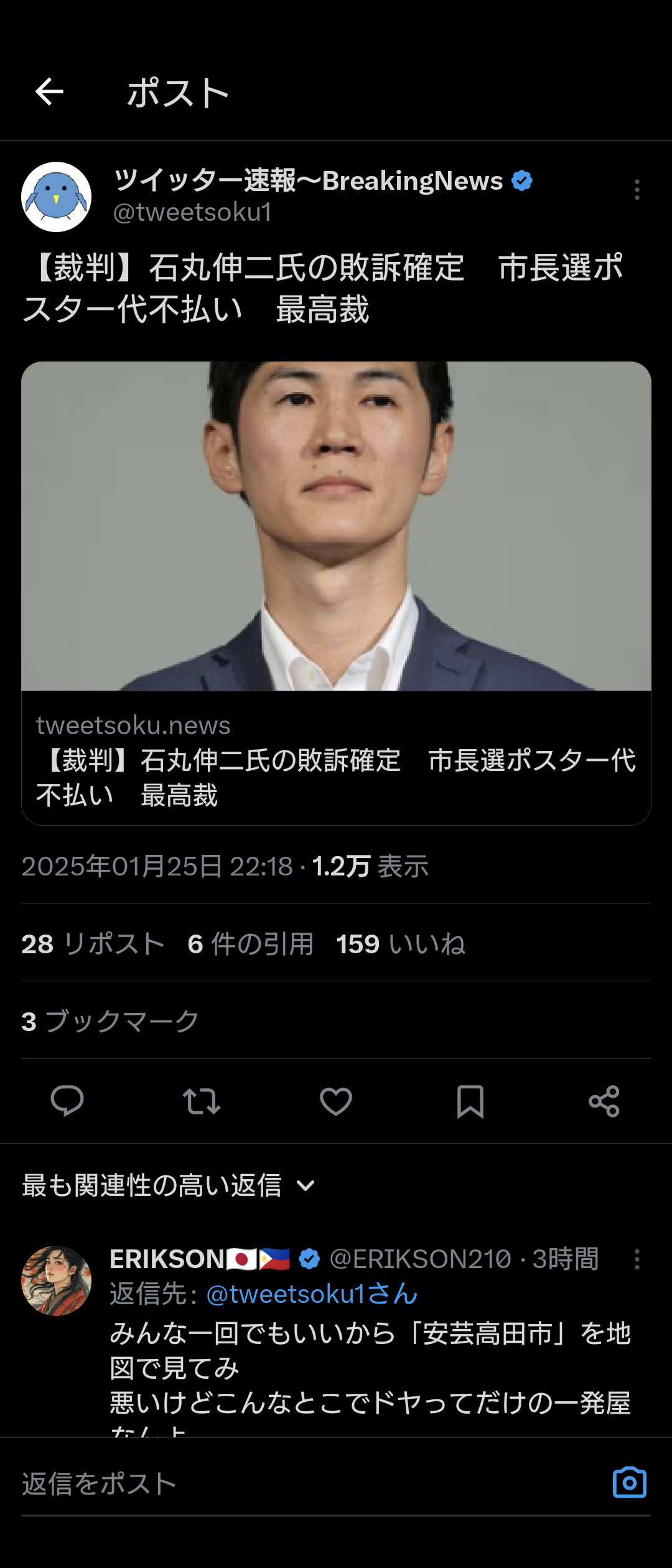Screen dimensions: 672x1568
Task: Repost this post
Action: coord(201,1101)
